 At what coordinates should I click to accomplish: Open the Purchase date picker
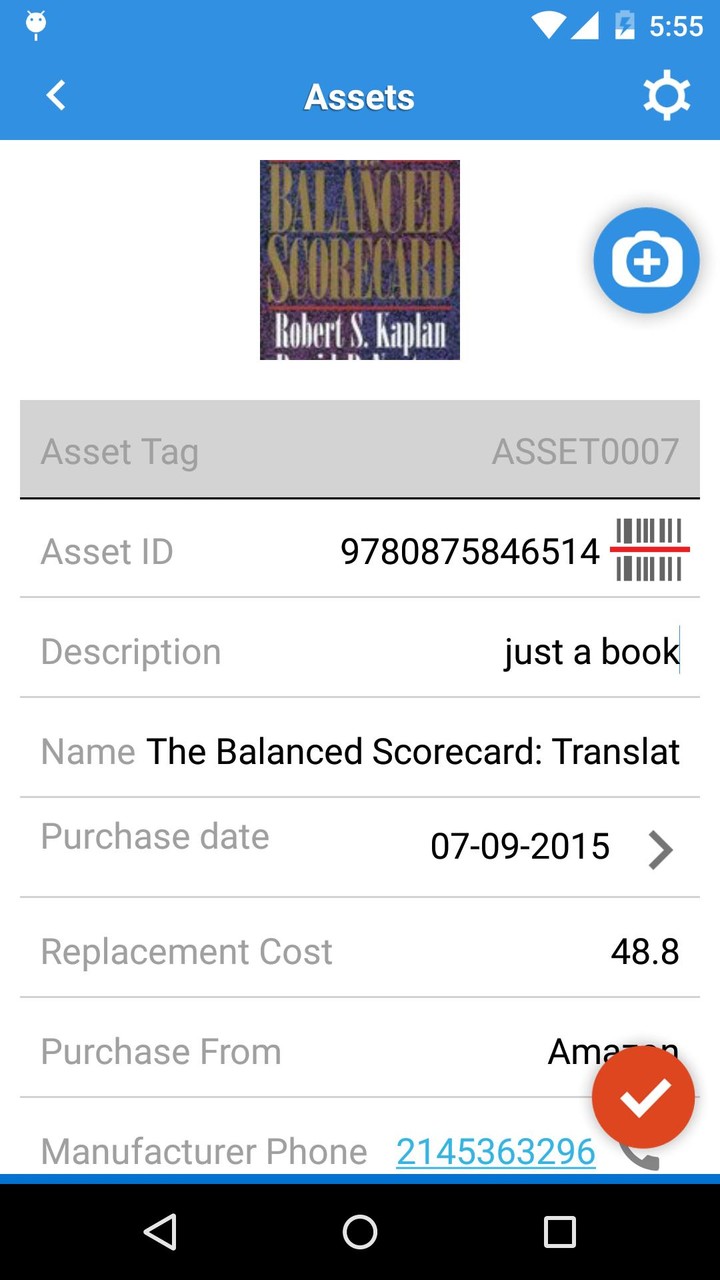click(x=550, y=847)
